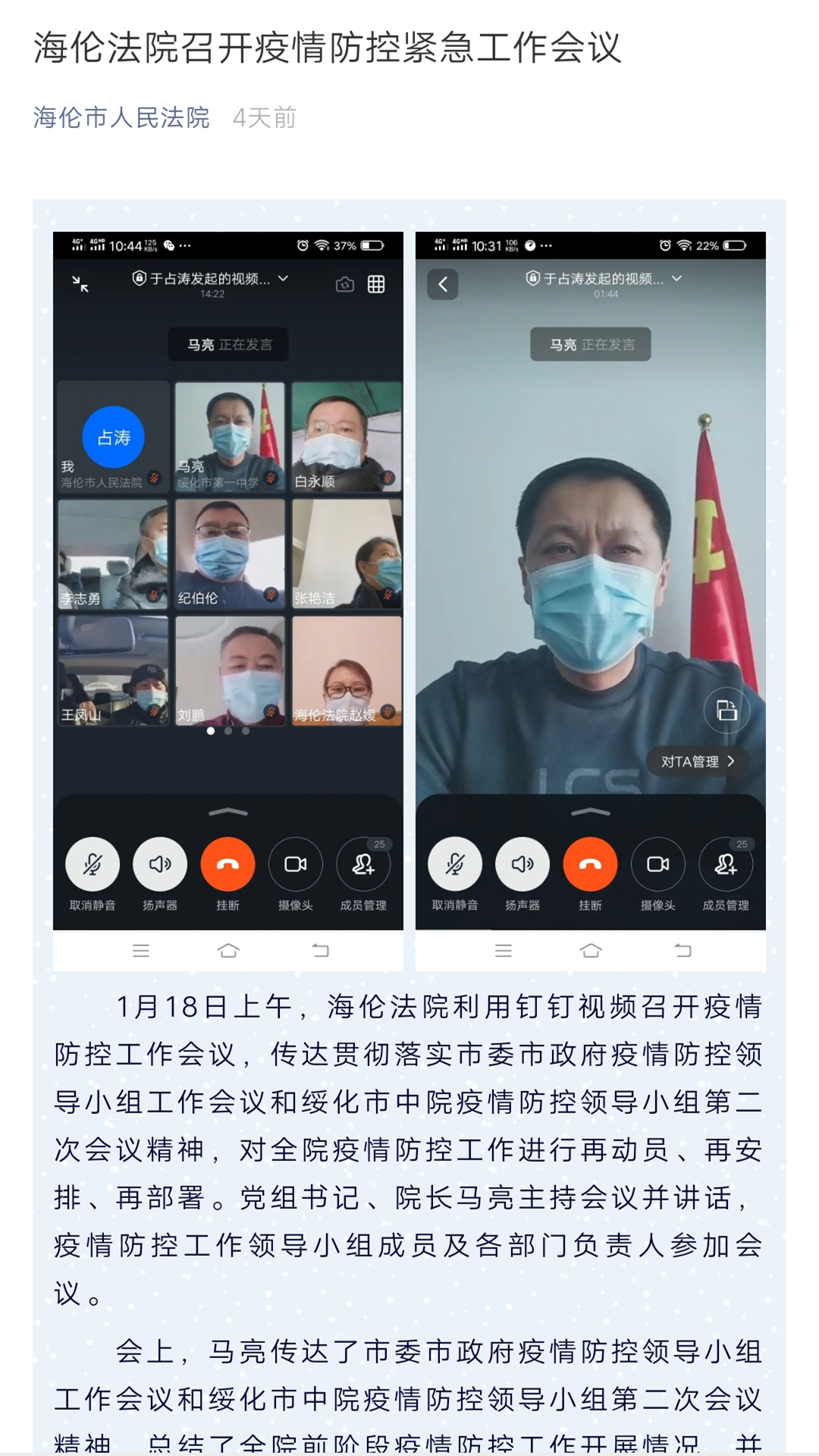
Task: Open the right video meeting screenshot
Action: tap(591, 601)
